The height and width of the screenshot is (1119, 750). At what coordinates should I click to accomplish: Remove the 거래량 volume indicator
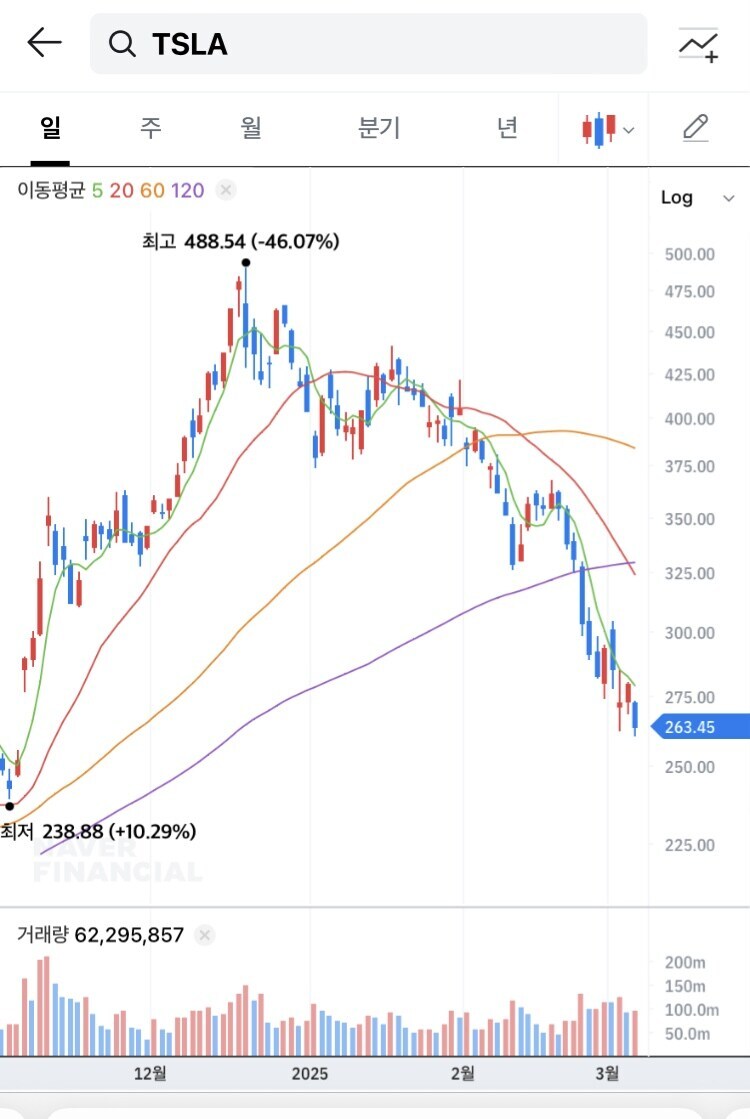[x=204, y=936]
